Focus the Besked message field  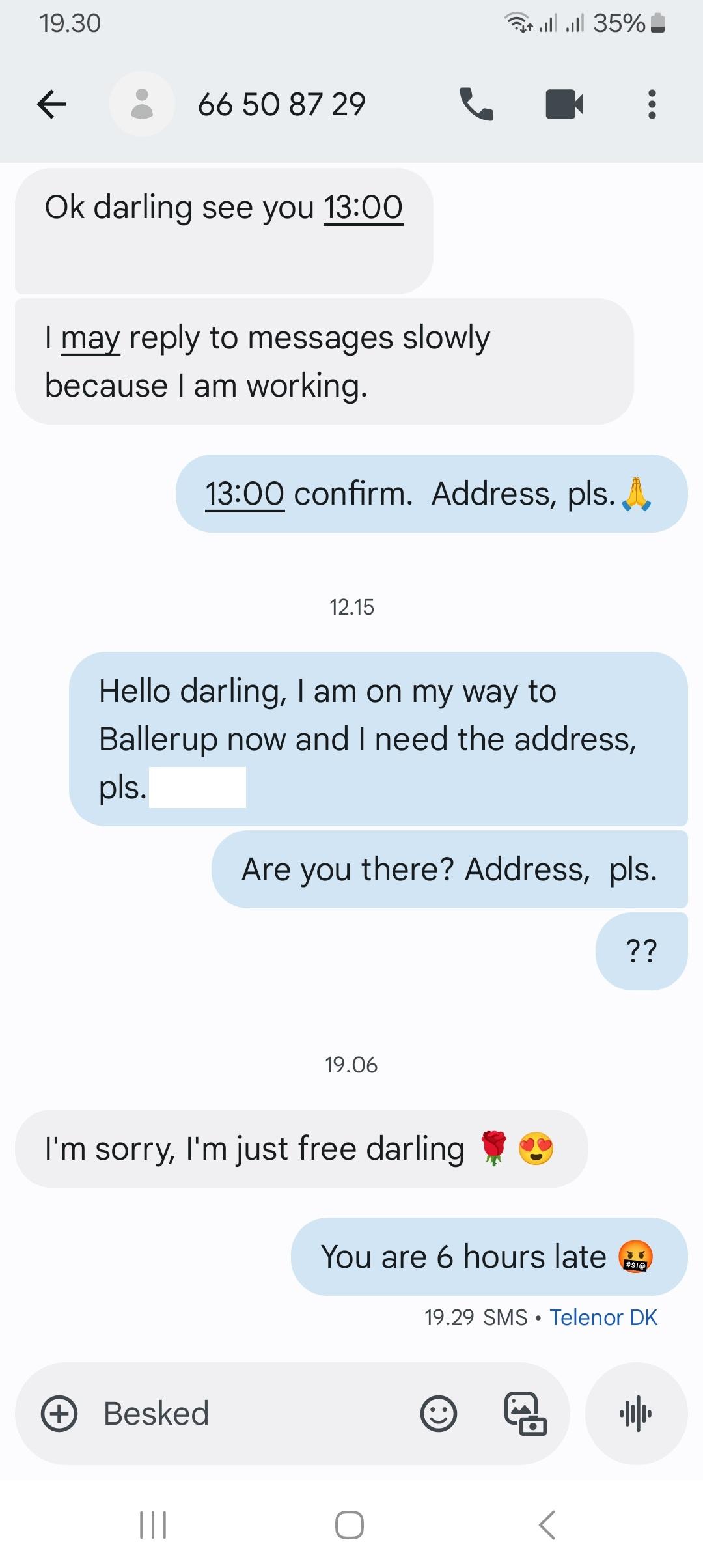click(x=247, y=1414)
